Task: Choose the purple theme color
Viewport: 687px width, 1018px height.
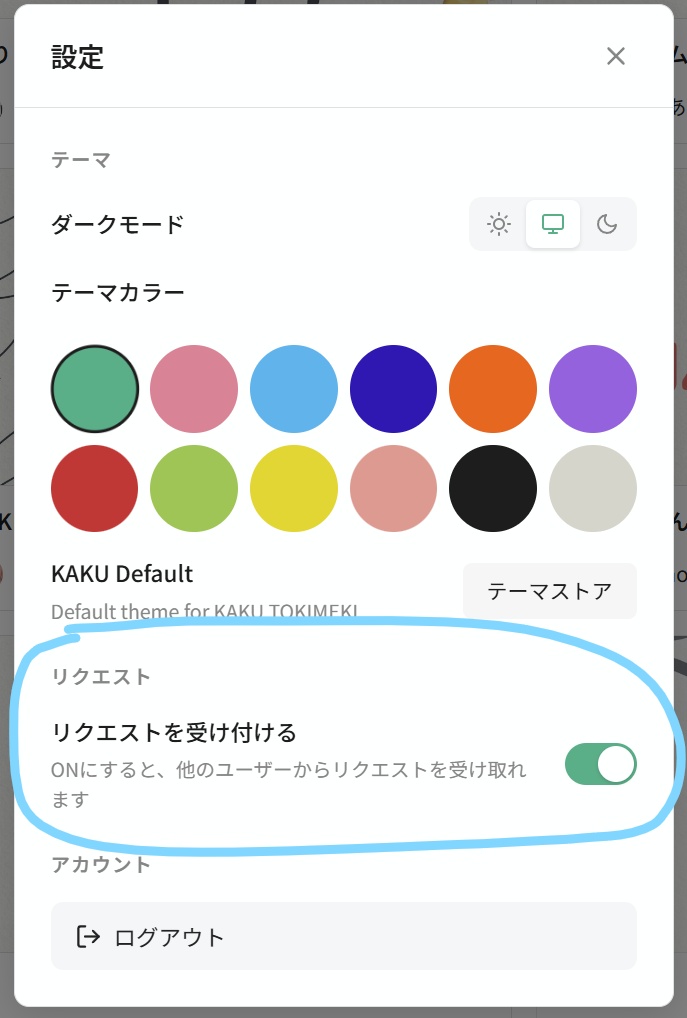Action: 593,389
